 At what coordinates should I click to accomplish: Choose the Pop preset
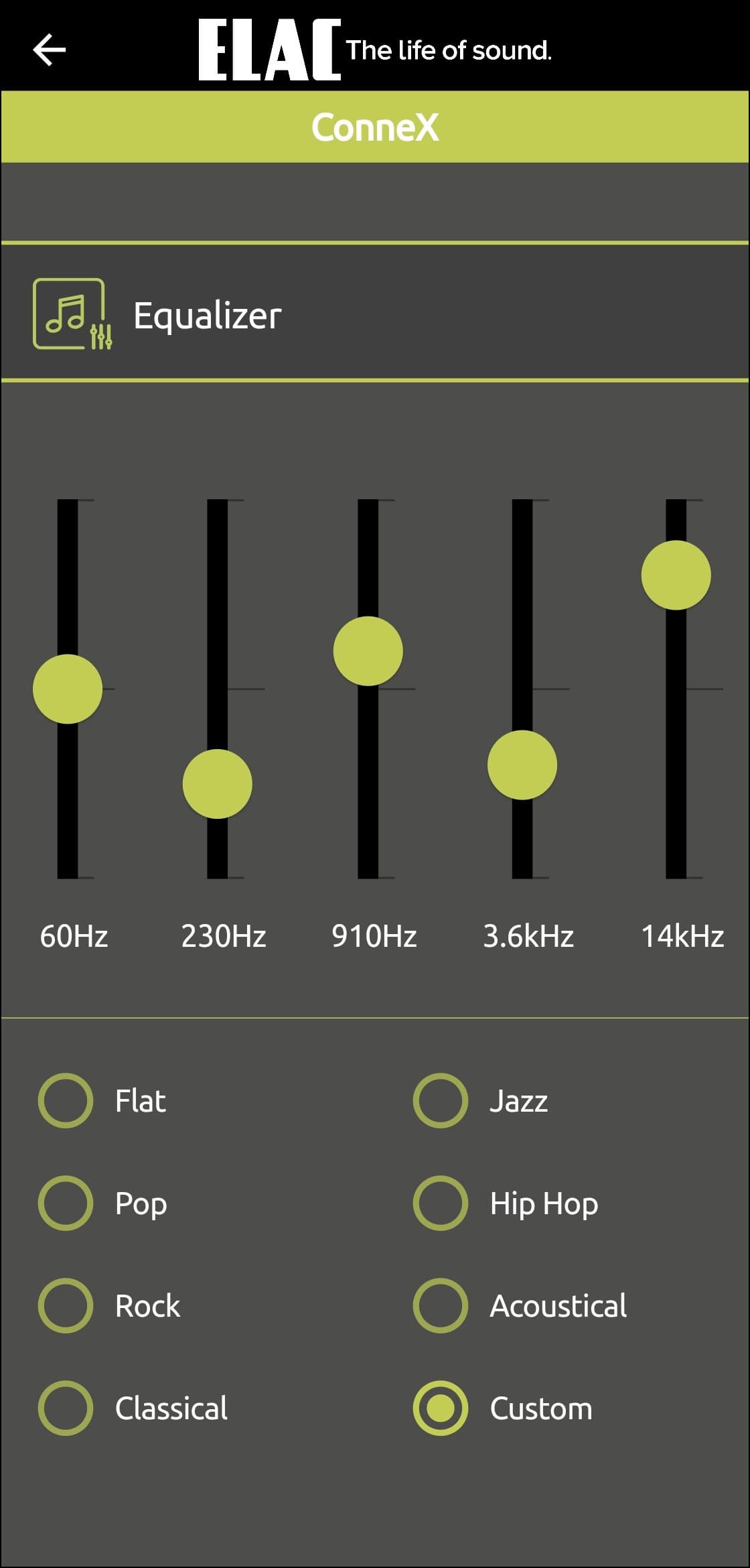66,1203
